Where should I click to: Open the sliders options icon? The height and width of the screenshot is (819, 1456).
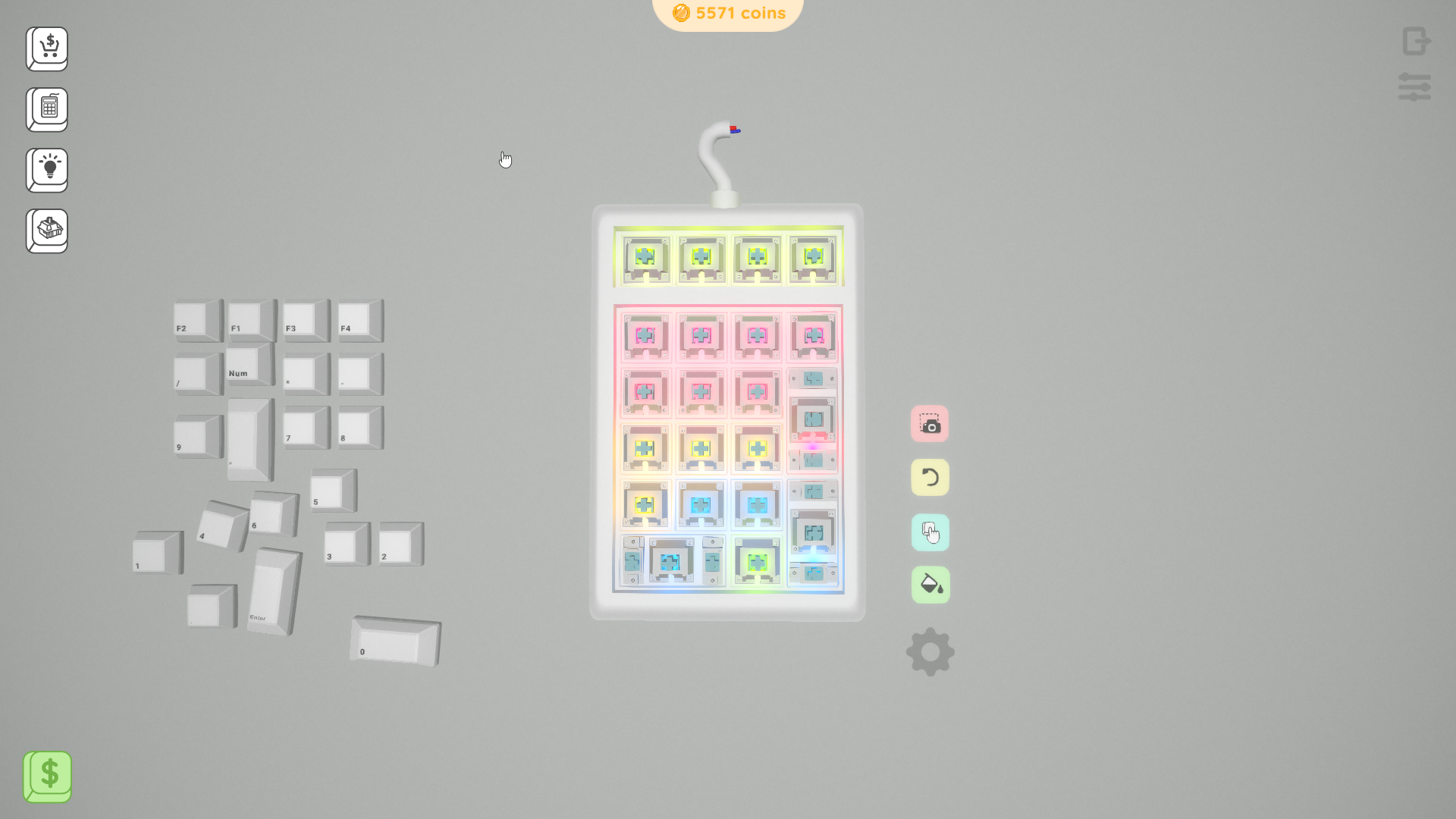click(1414, 86)
